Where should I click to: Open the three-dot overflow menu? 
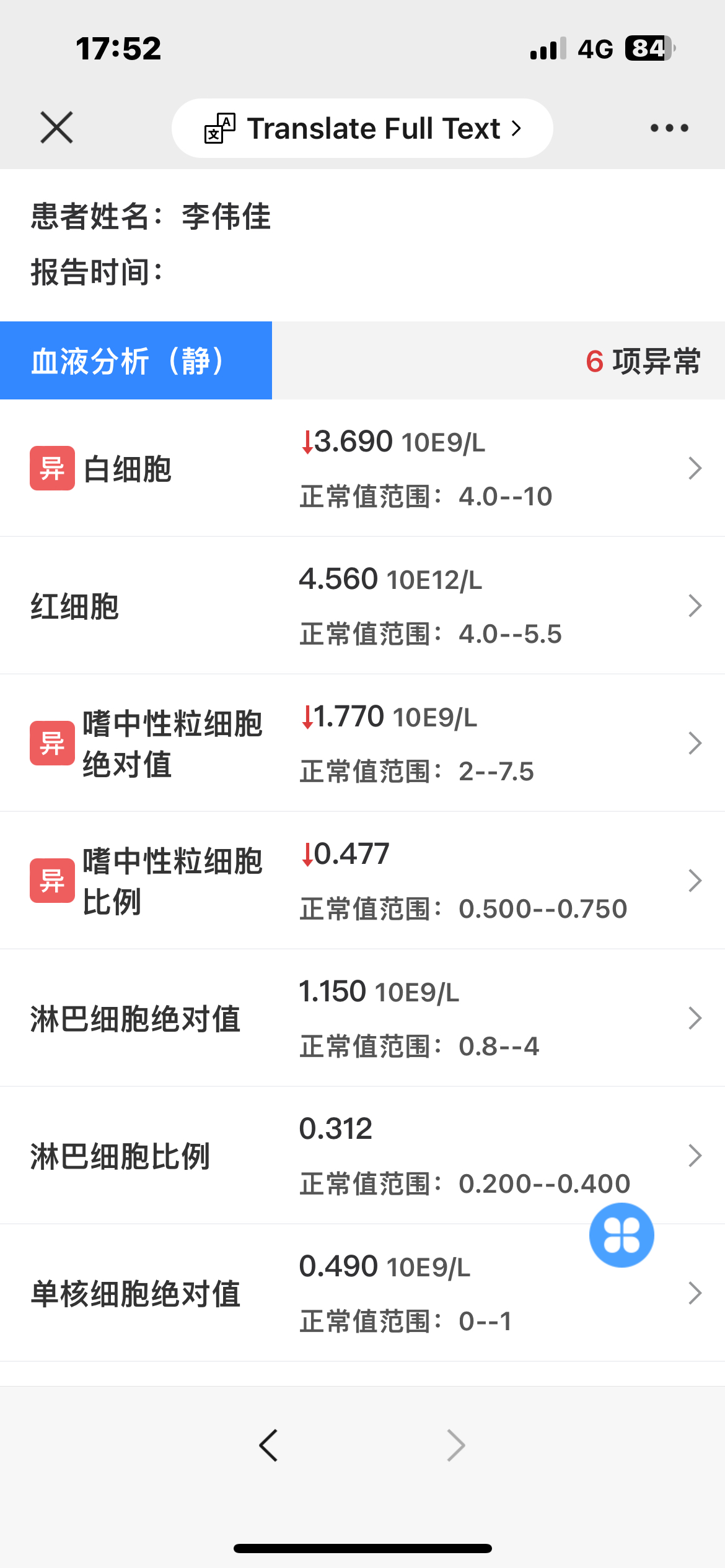point(669,128)
